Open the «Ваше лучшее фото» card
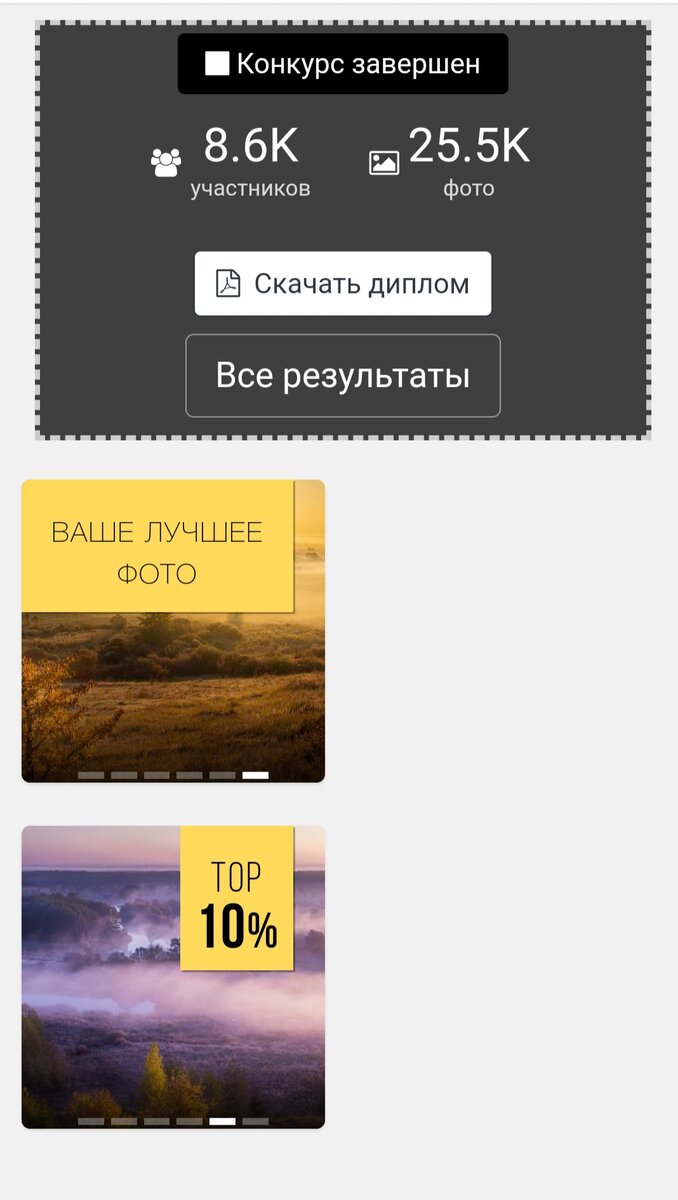 click(173, 631)
